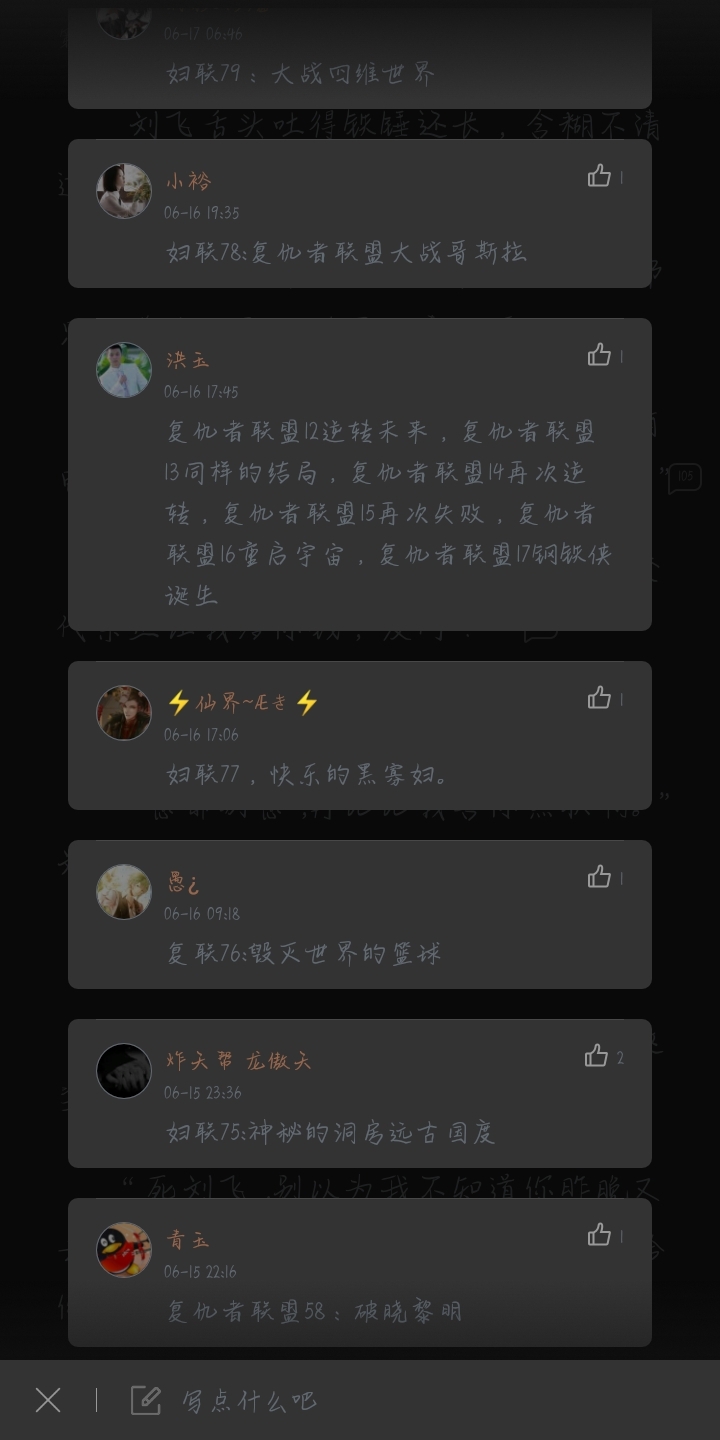720x1440 pixels.
Task: Open the 妇联75 comment by 炸天帮 龙傲天
Action: point(330,1132)
